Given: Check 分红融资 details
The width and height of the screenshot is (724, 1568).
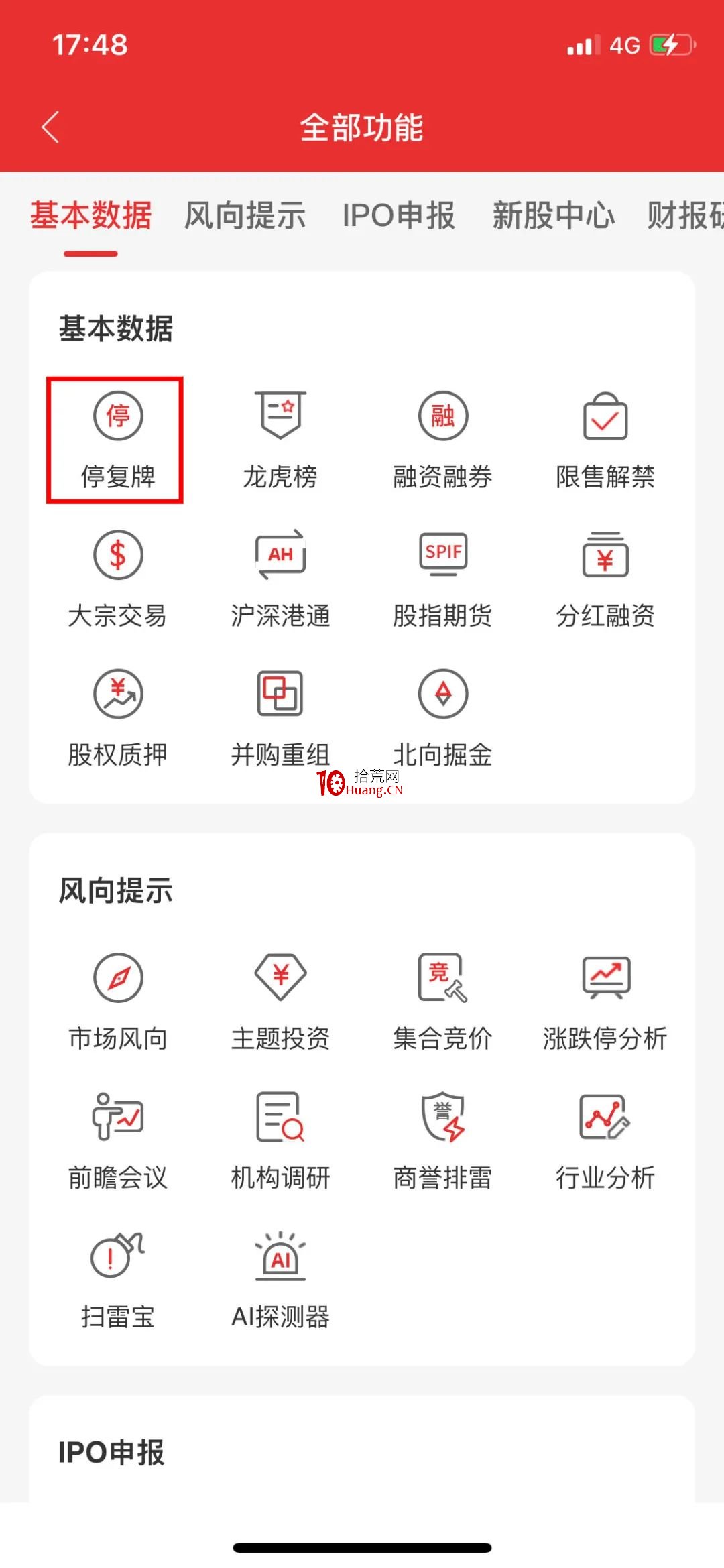Looking at the screenshot, I should [x=605, y=579].
